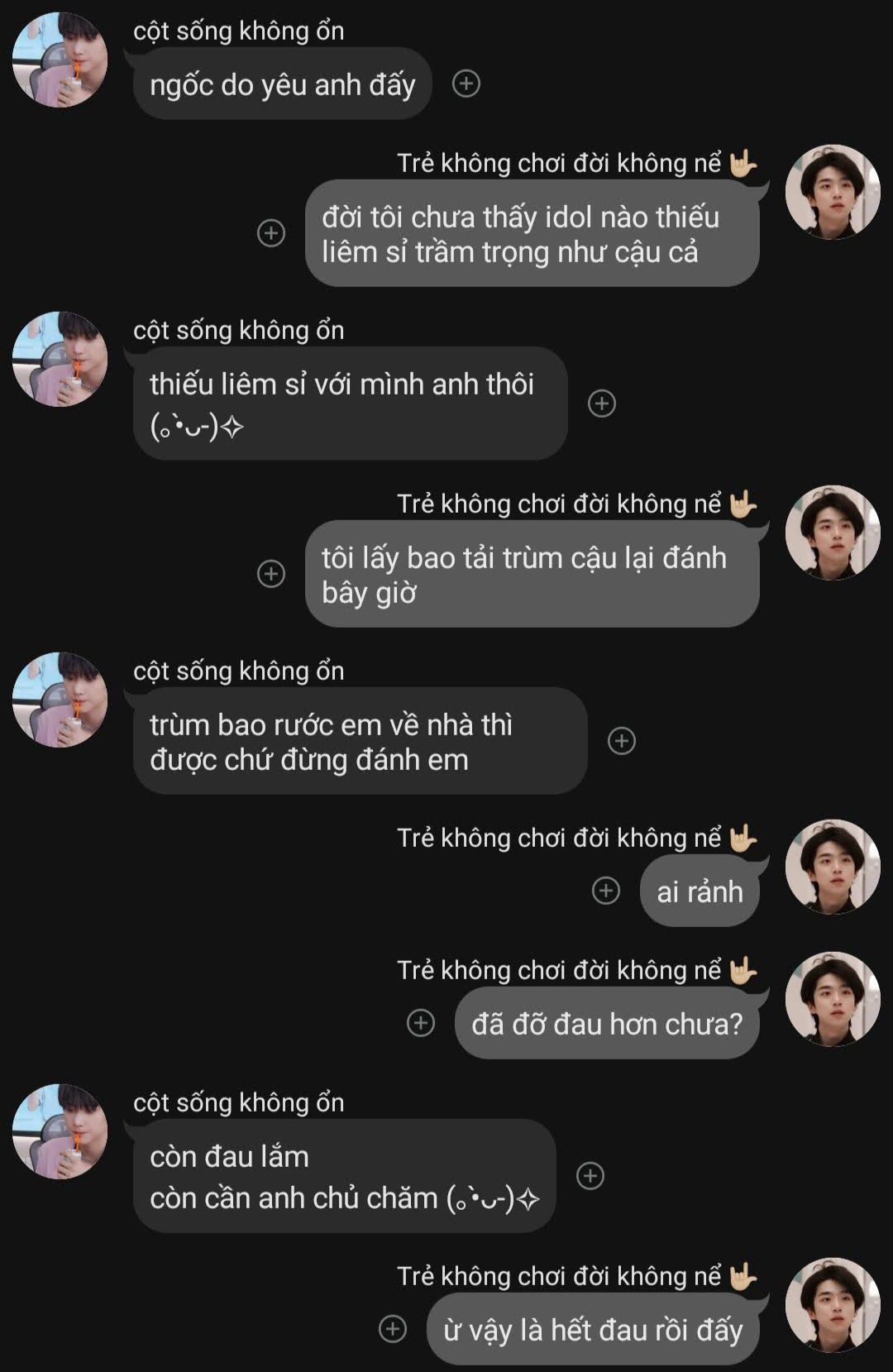This screenshot has height=1372, width=893.
Task: Tap plus icon beside "đã đỡ đau hơn chưa?"
Action: (421, 1023)
